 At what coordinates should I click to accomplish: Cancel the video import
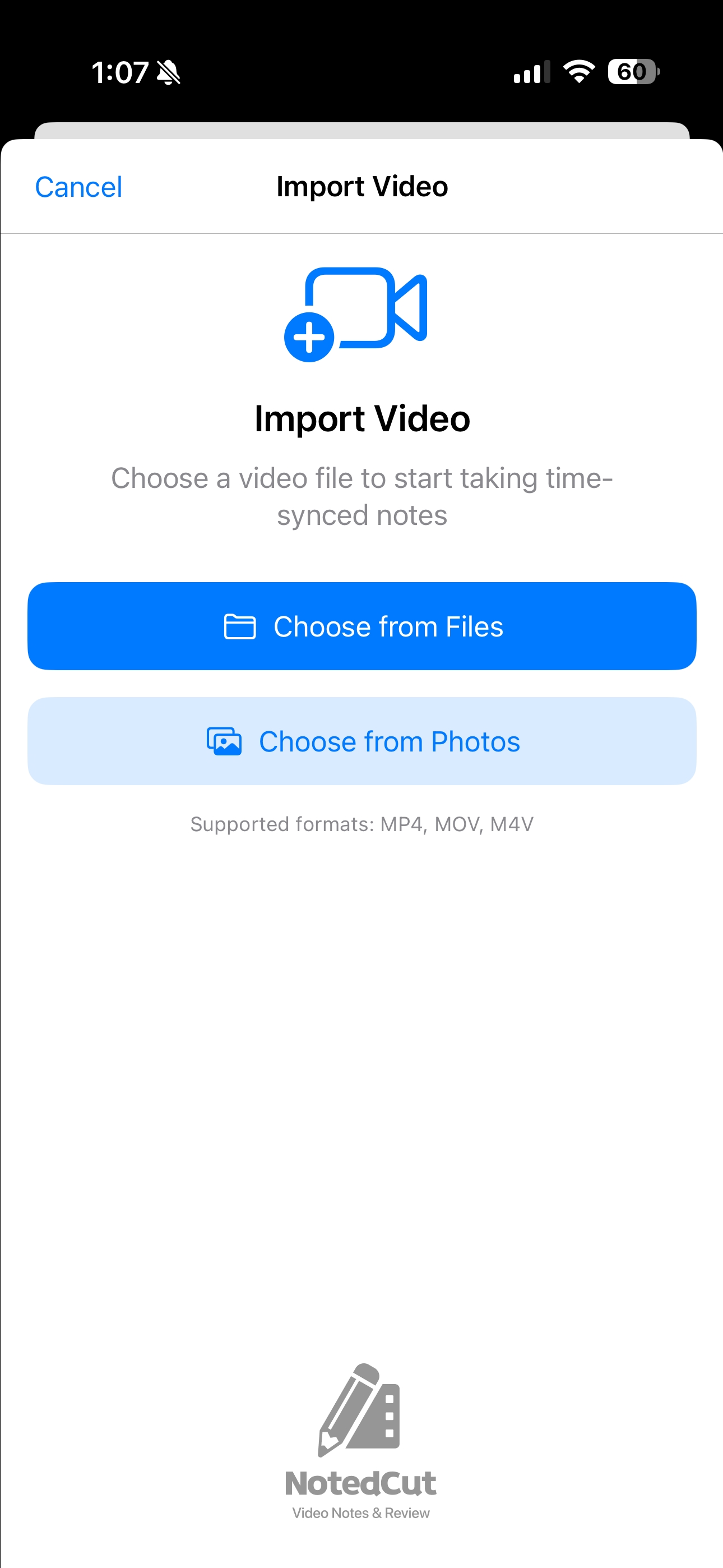click(x=78, y=187)
